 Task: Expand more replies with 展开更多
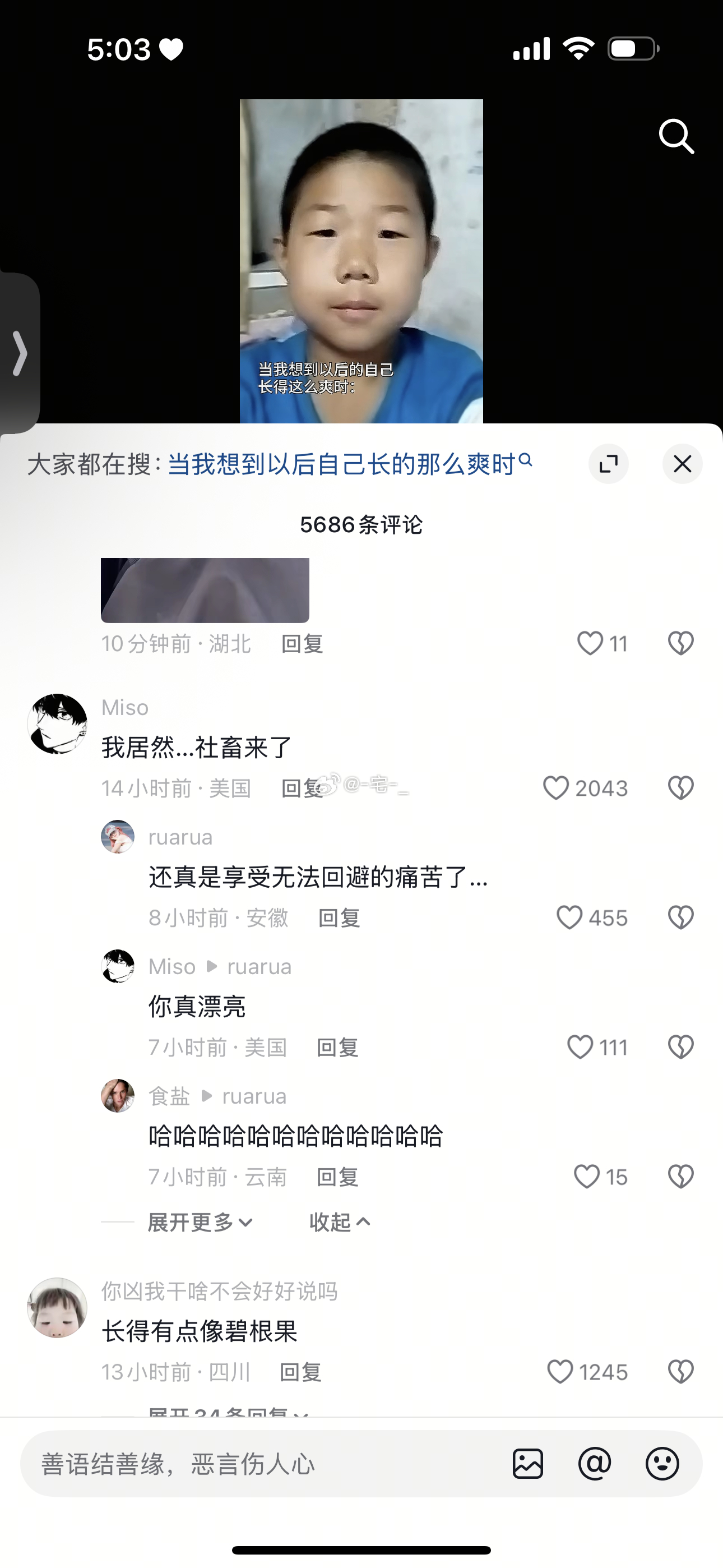pyautogui.click(x=200, y=1221)
